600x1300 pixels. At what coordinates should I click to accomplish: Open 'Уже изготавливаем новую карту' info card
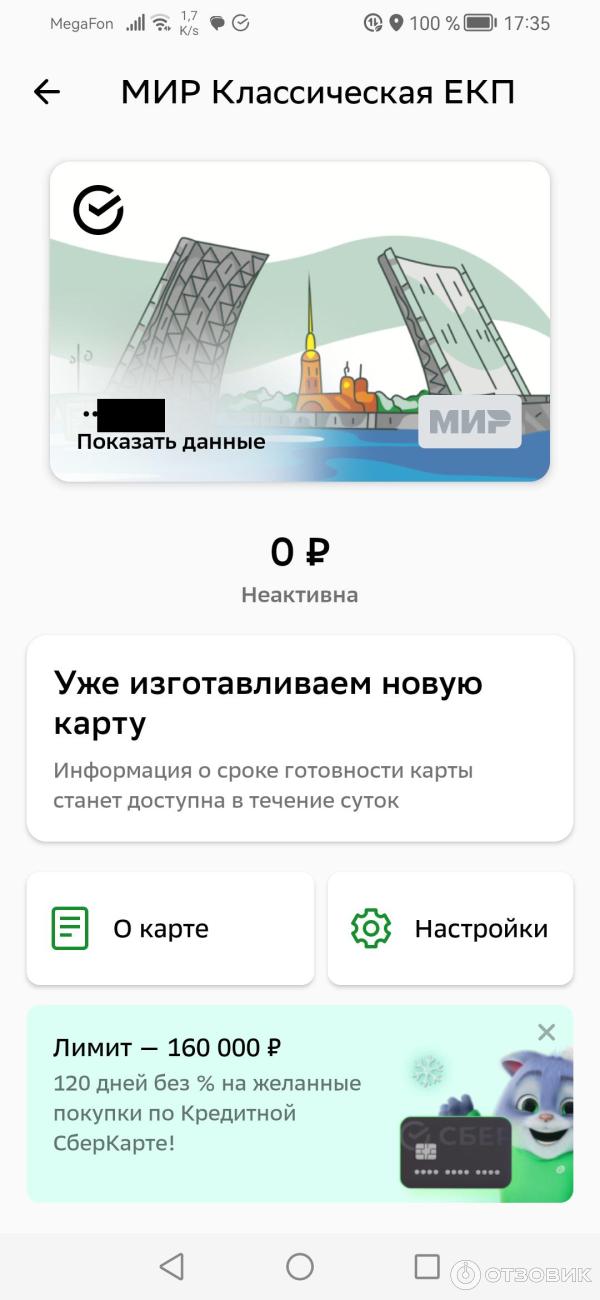[x=300, y=738]
